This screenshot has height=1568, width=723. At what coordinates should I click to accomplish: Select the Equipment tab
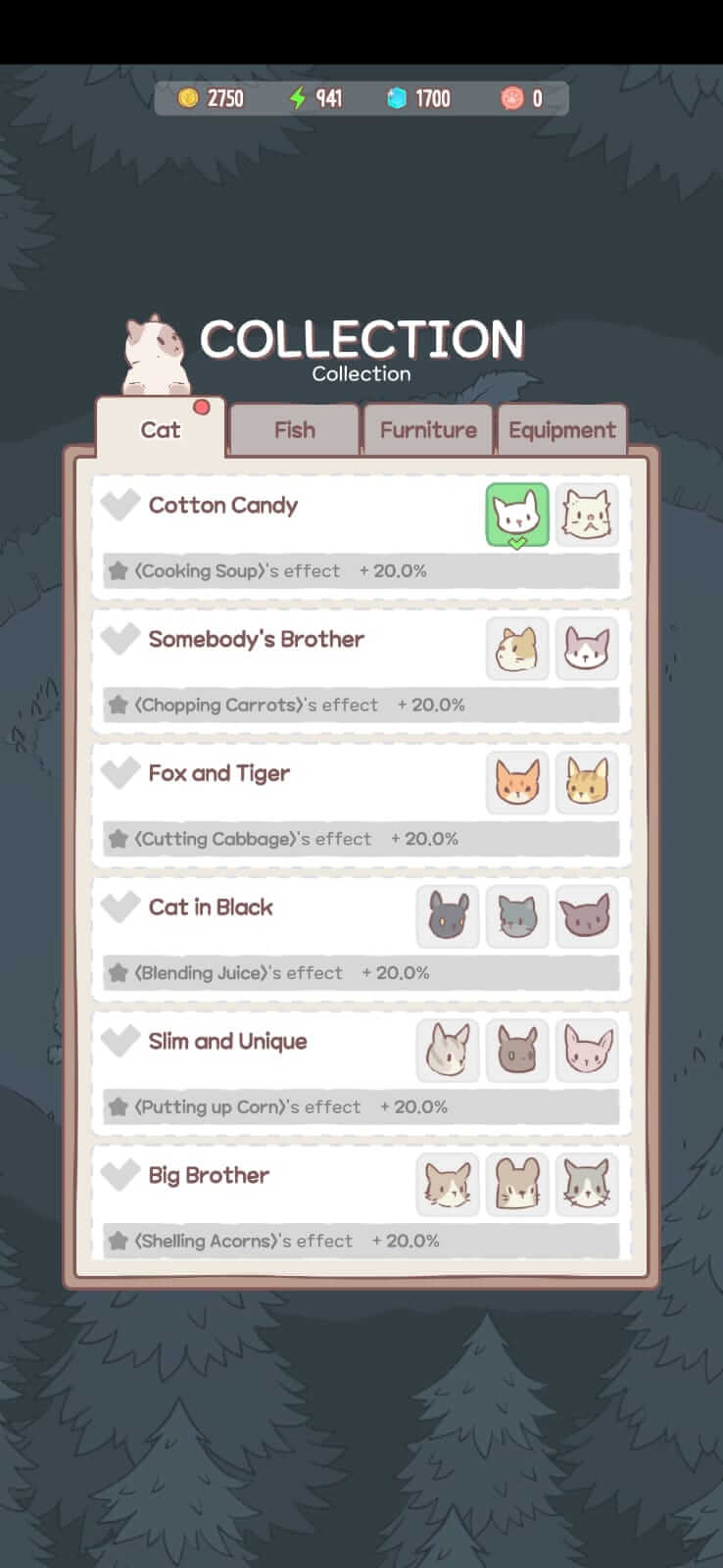562,430
